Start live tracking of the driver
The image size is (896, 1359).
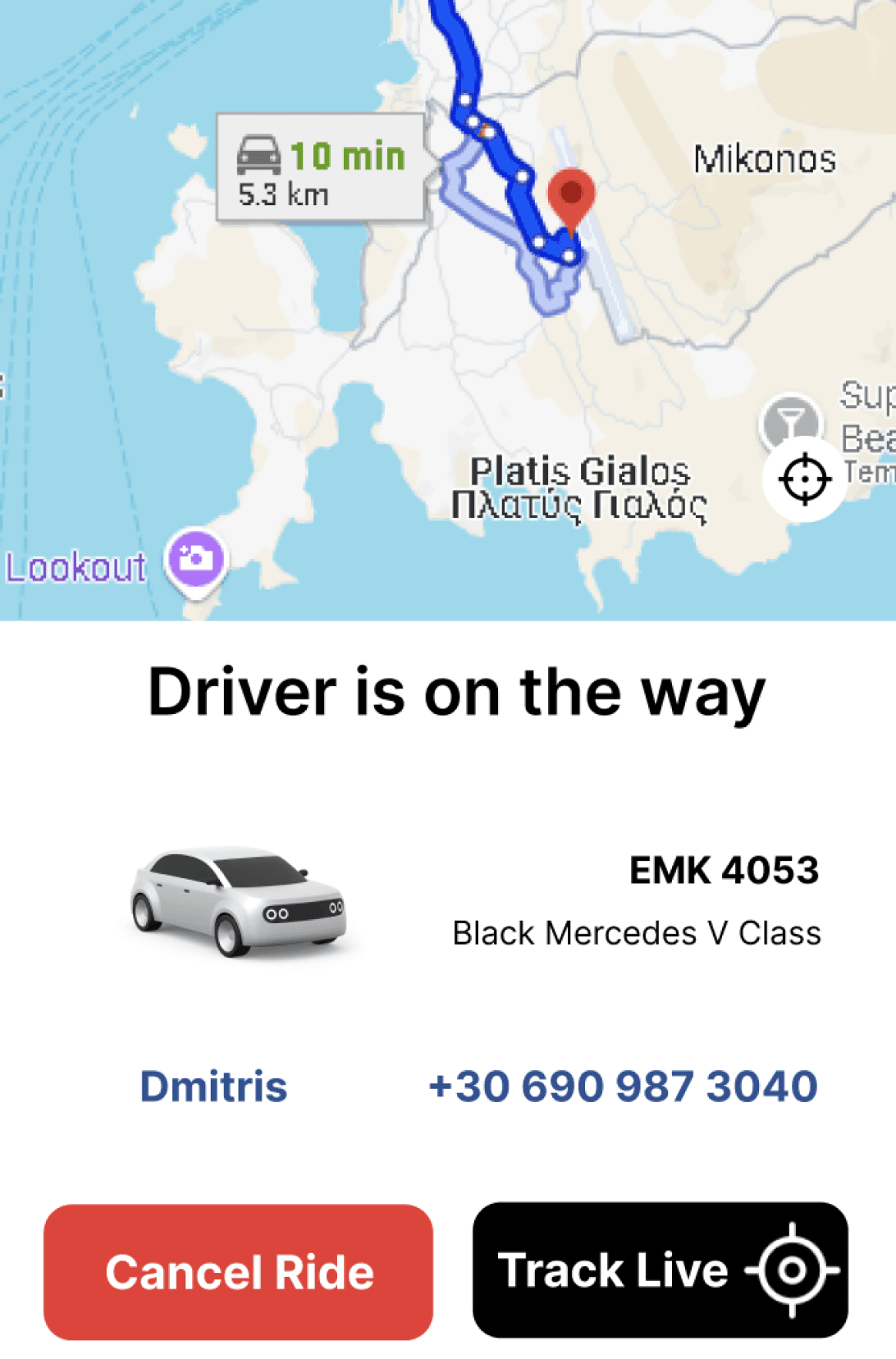pyautogui.click(x=660, y=1270)
